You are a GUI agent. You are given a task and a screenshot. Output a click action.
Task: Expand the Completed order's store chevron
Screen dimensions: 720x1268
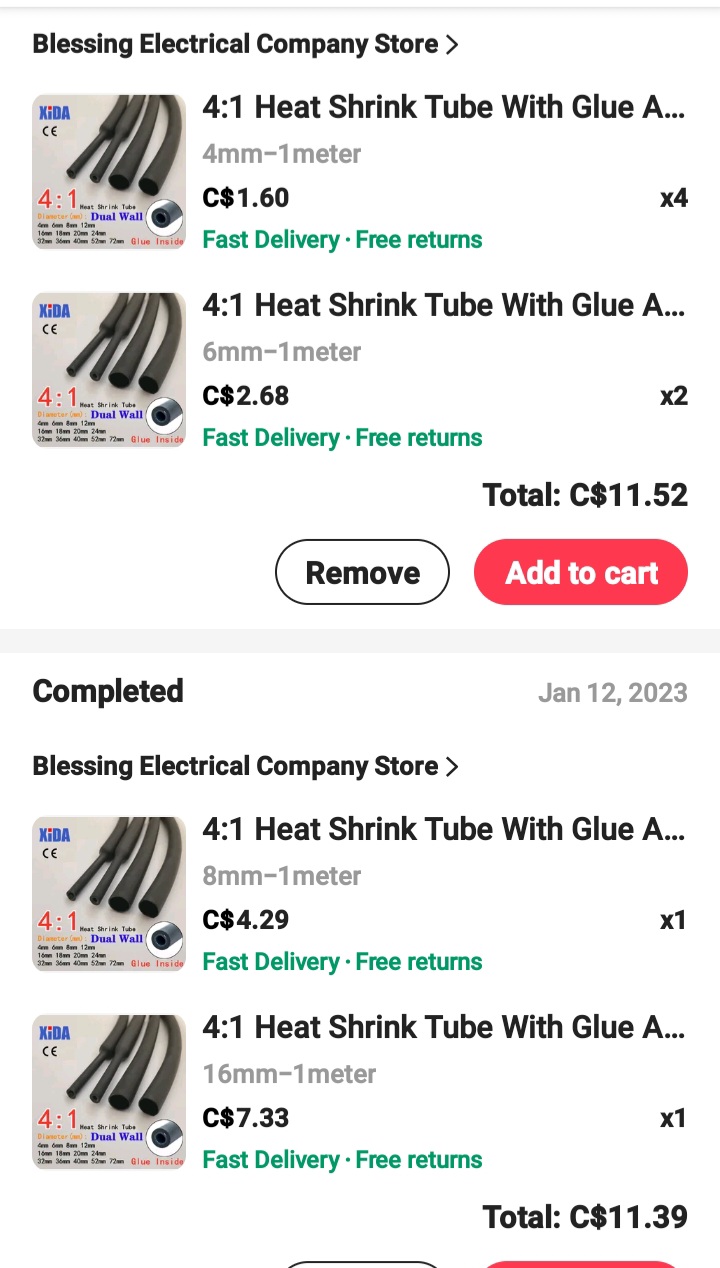coord(453,766)
